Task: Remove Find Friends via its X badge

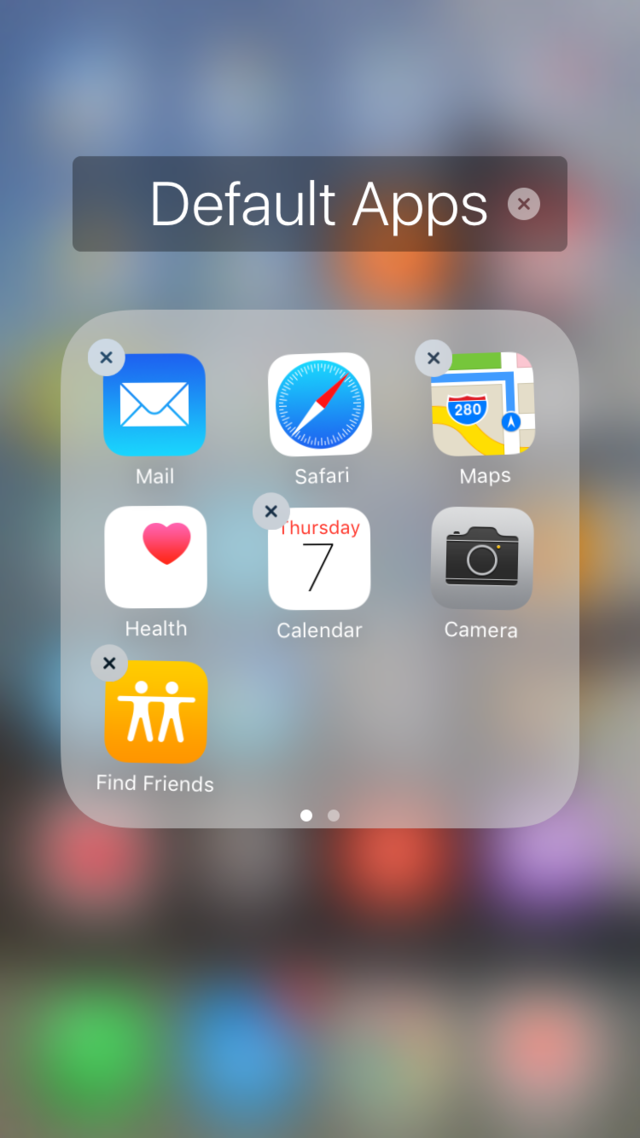Action: tap(109, 663)
